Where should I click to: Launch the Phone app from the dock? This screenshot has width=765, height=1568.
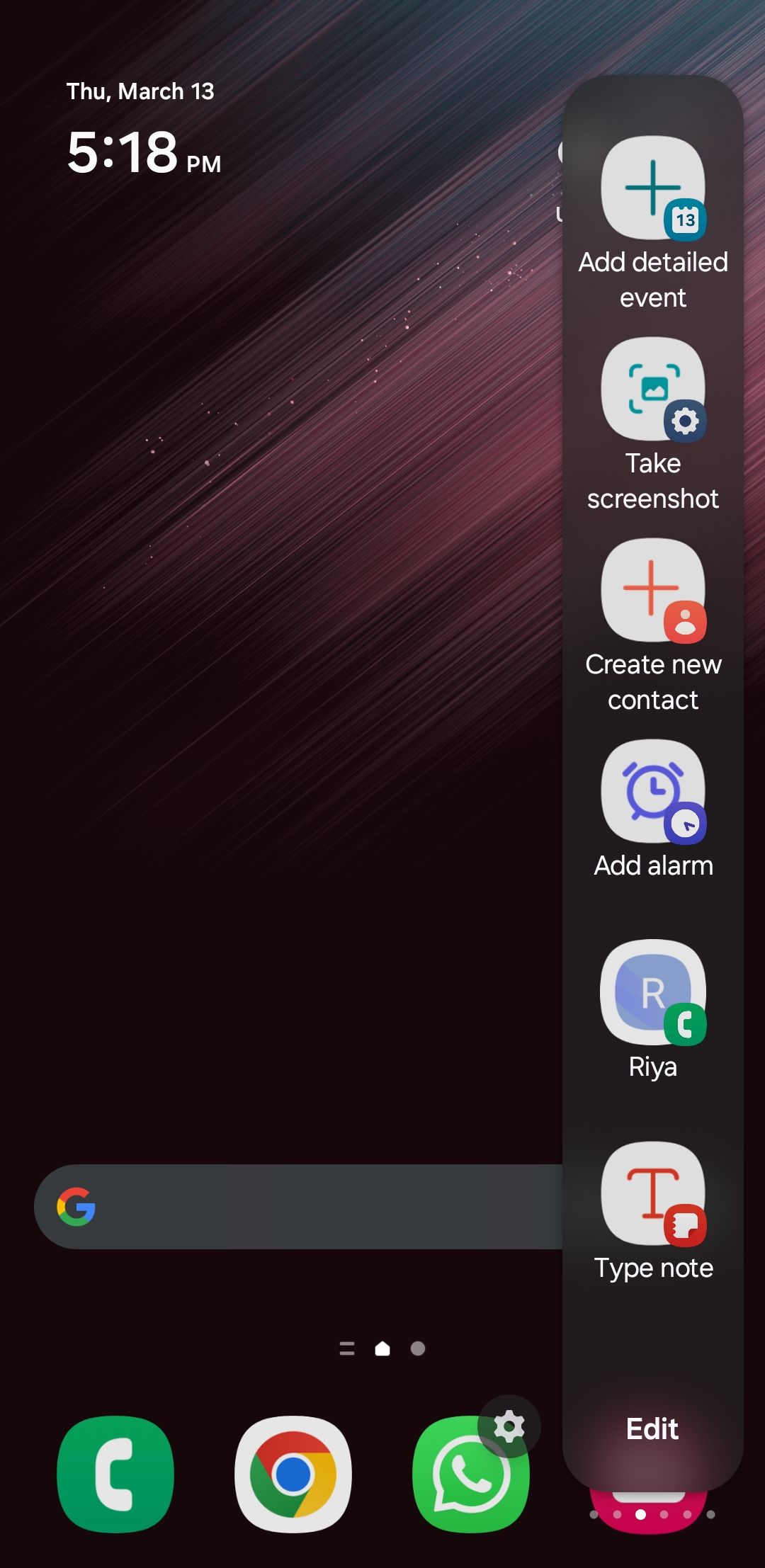115,1475
